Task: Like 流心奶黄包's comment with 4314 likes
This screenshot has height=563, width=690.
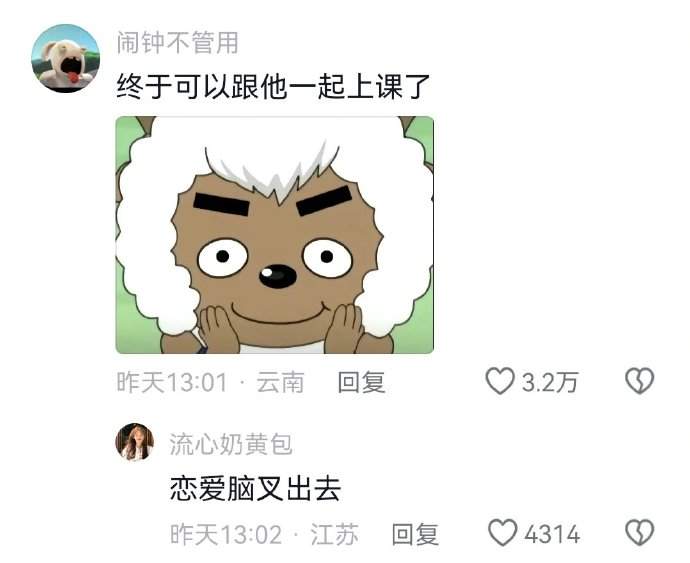Action: [503, 533]
